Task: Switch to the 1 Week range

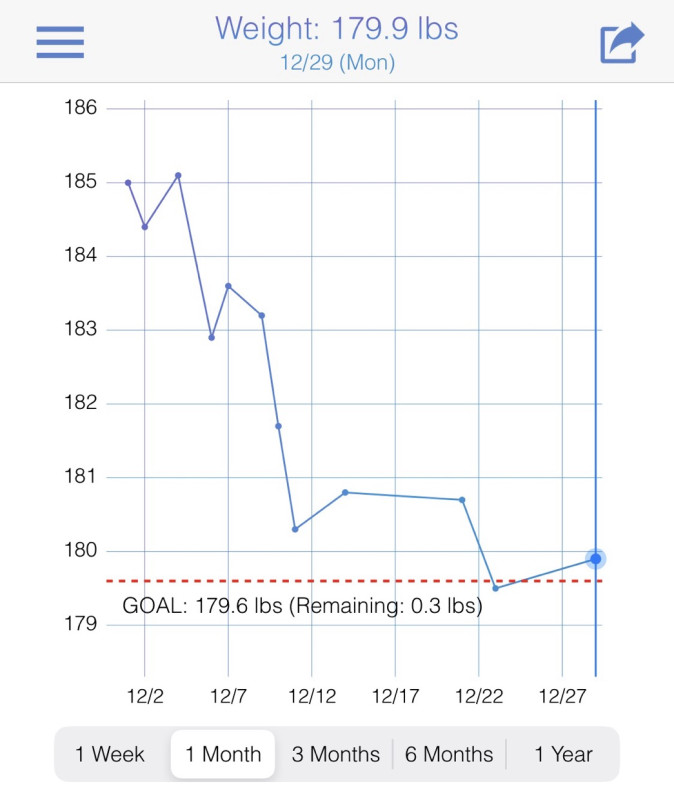Action: (110, 754)
